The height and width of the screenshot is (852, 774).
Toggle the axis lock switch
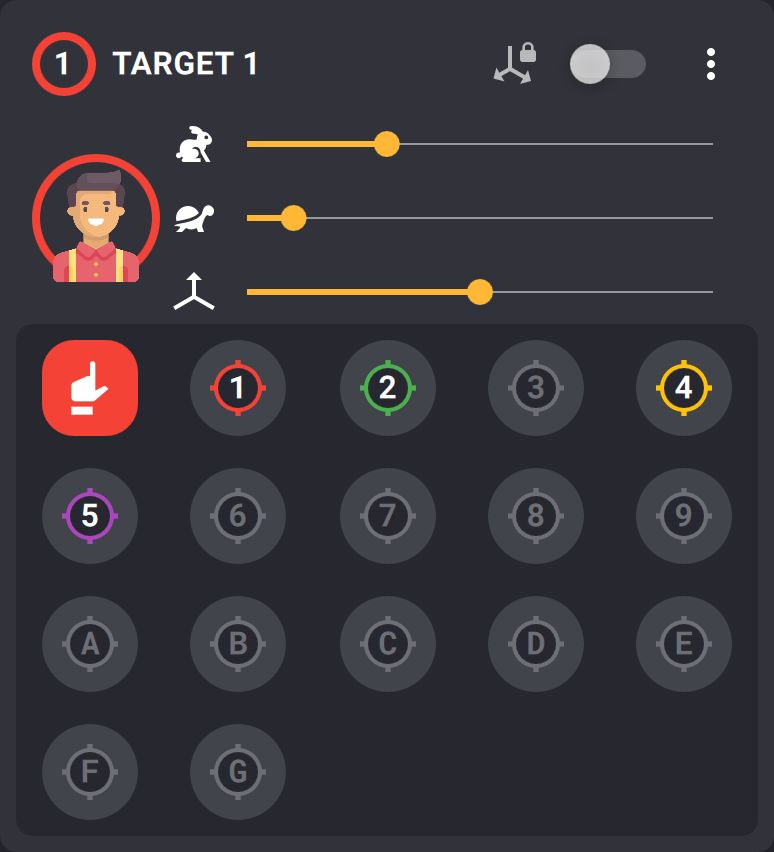click(x=607, y=64)
